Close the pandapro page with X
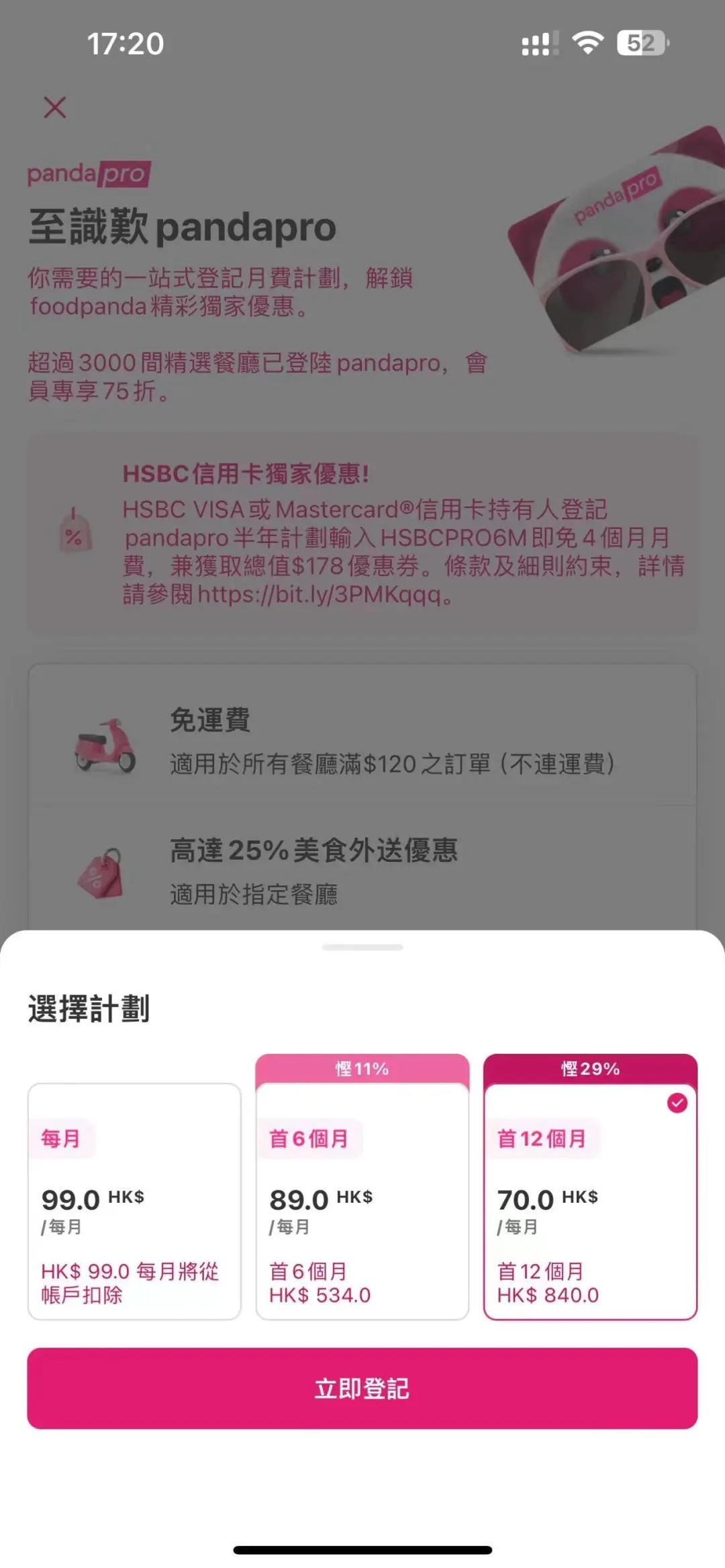Screen dimensions: 725x1568 click(55, 107)
